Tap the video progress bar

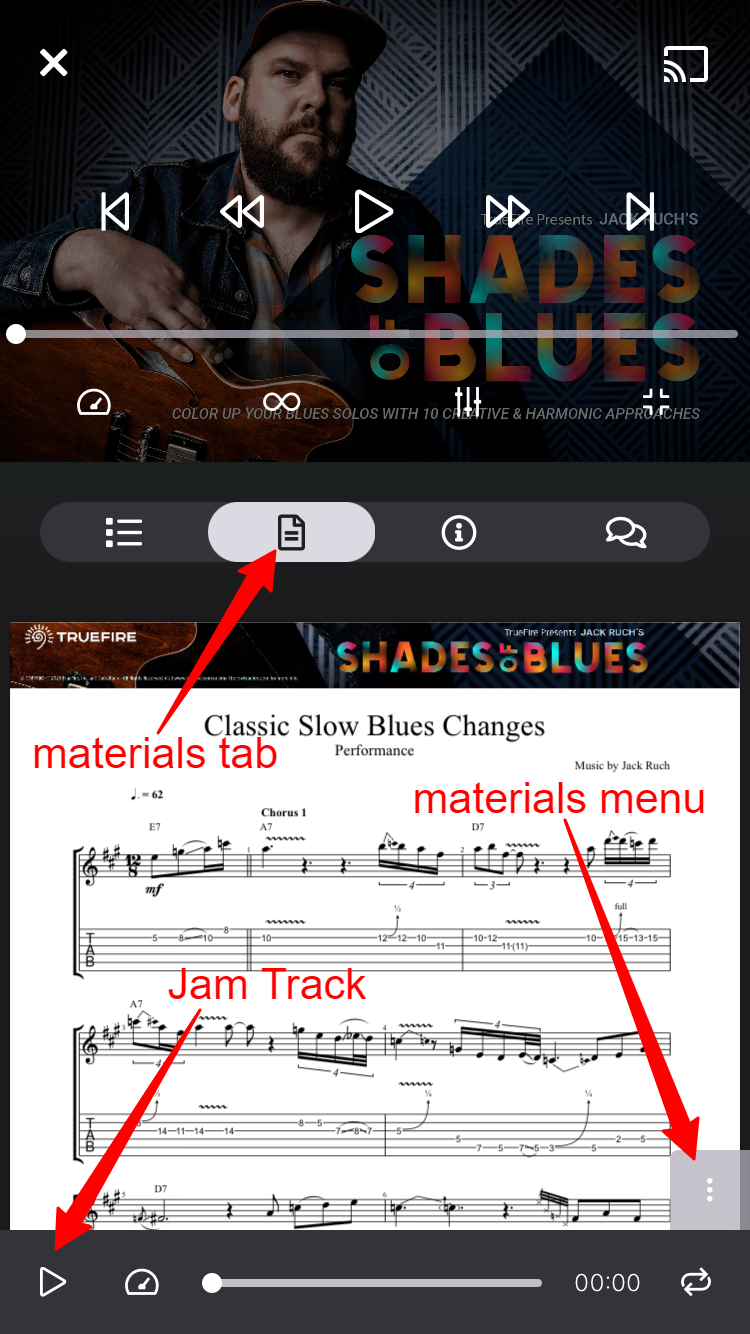(x=375, y=334)
